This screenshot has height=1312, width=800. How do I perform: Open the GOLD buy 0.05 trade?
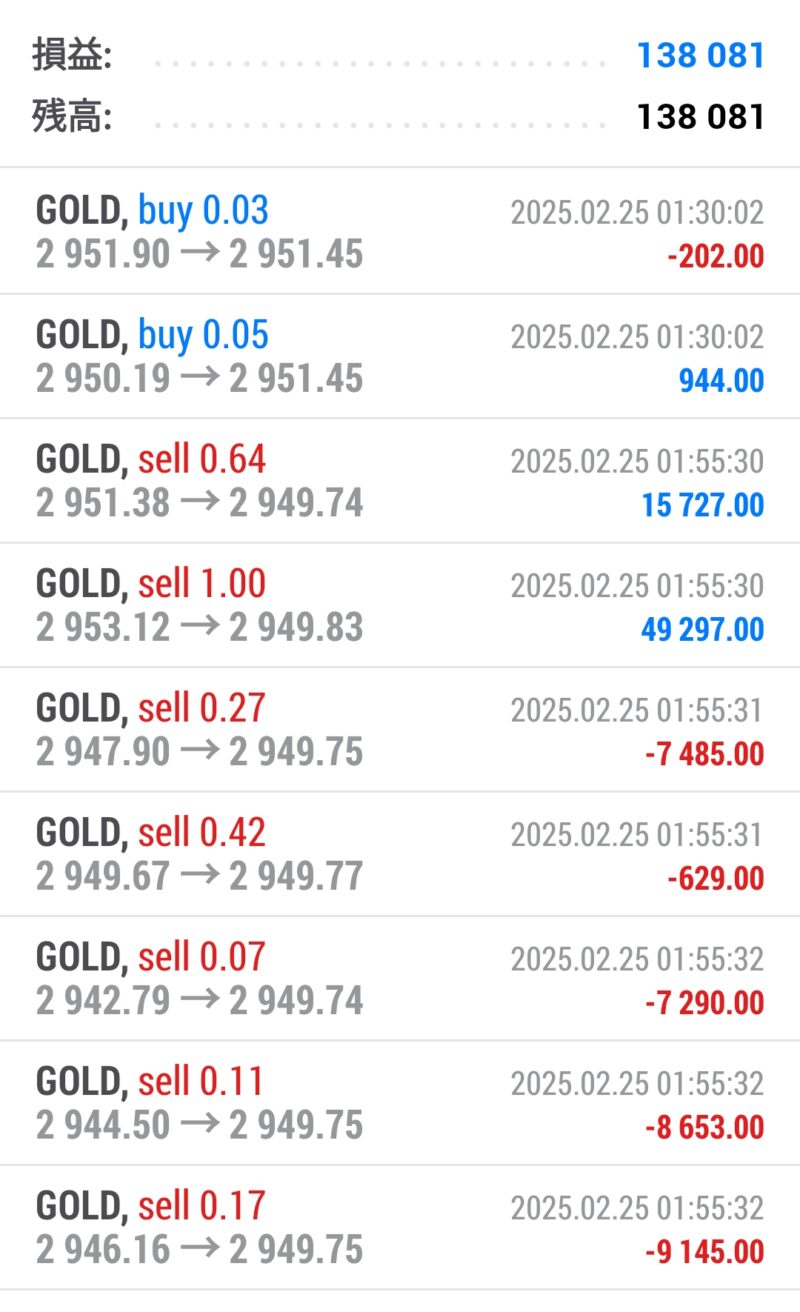pos(400,356)
